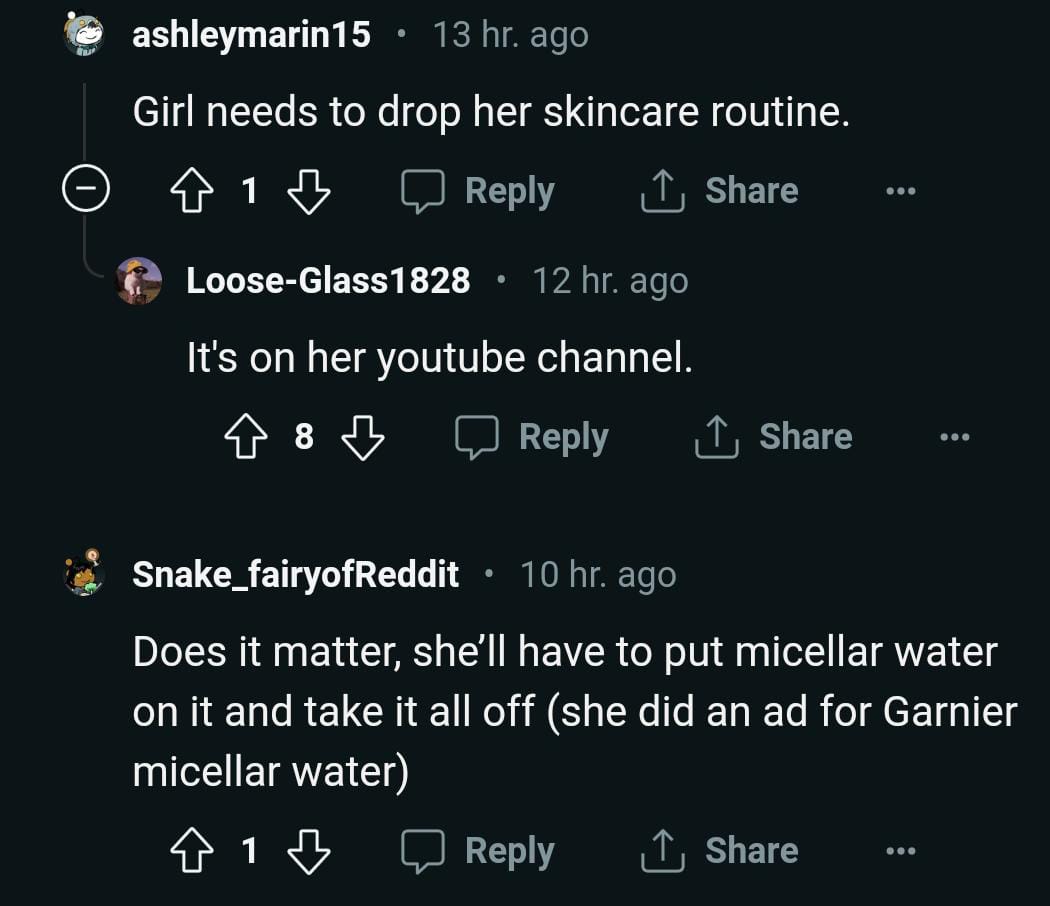The width and height of the screenshot is (1050, 906).
Task: Upvote ashleymarin15's comment
Action: pyautogui.click(x=193, y=190)
